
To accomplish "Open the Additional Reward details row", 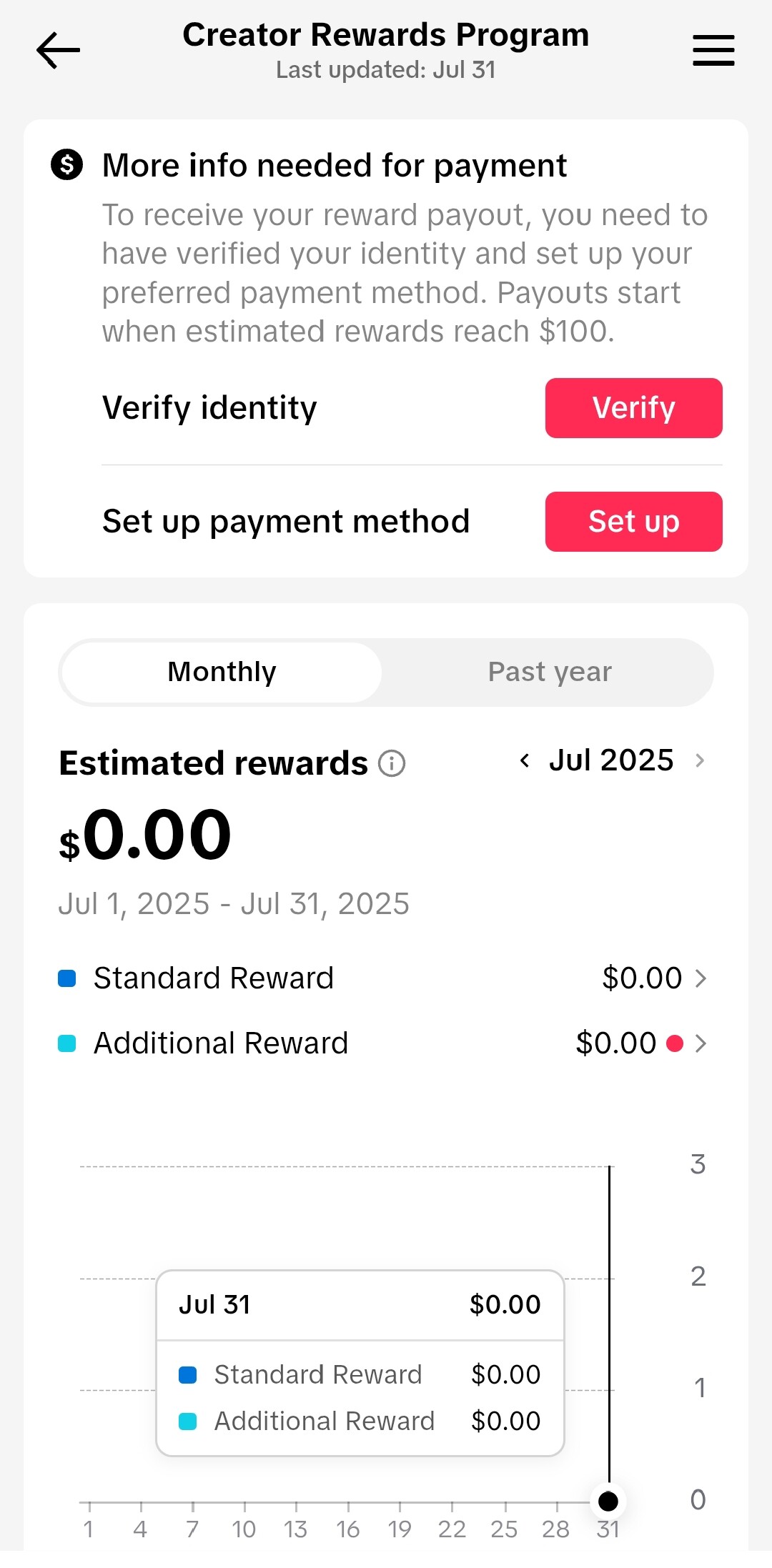I will pyautogui.click(x=382, y=1043).
